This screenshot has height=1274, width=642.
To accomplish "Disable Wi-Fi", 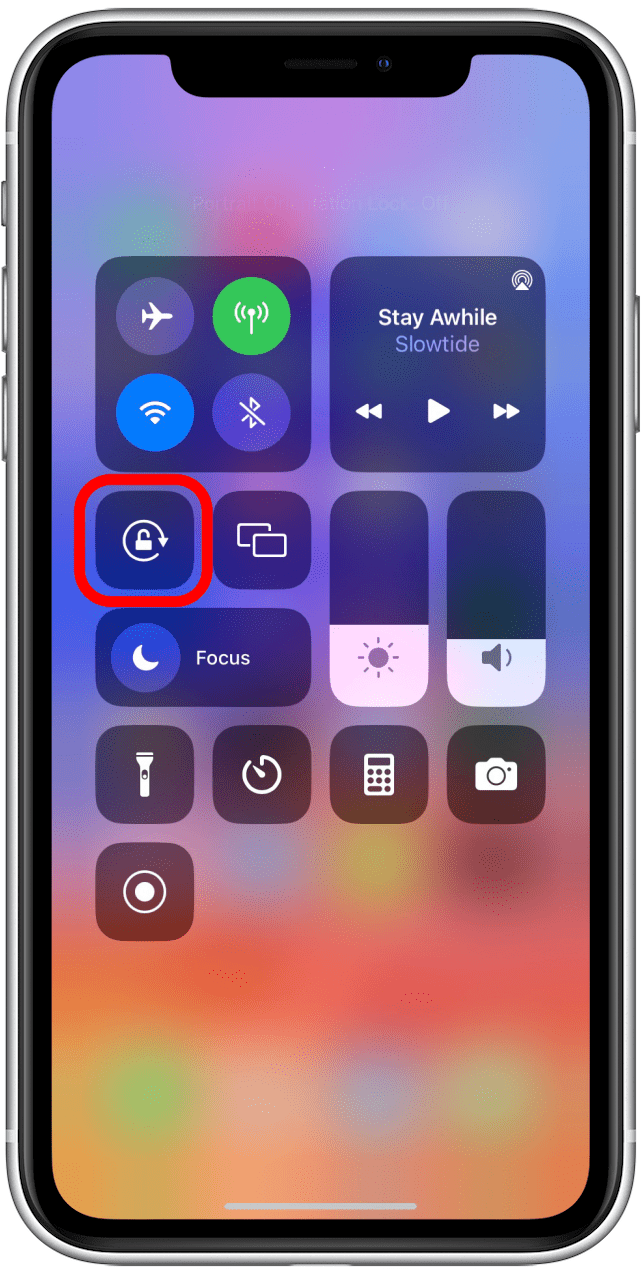I will pyautogui.click(x=155, y=414).
